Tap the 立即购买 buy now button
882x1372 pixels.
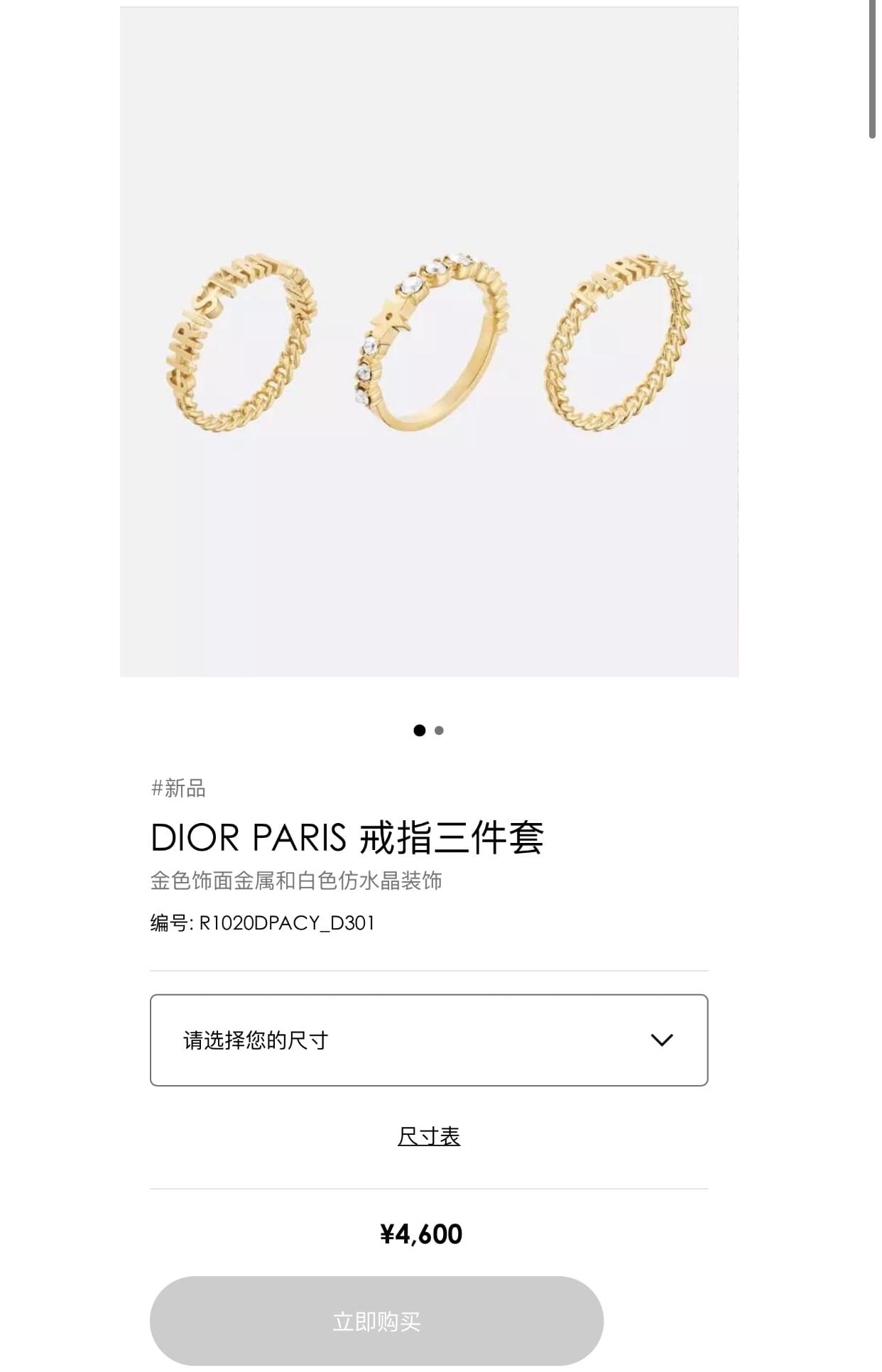(376, 1321)
